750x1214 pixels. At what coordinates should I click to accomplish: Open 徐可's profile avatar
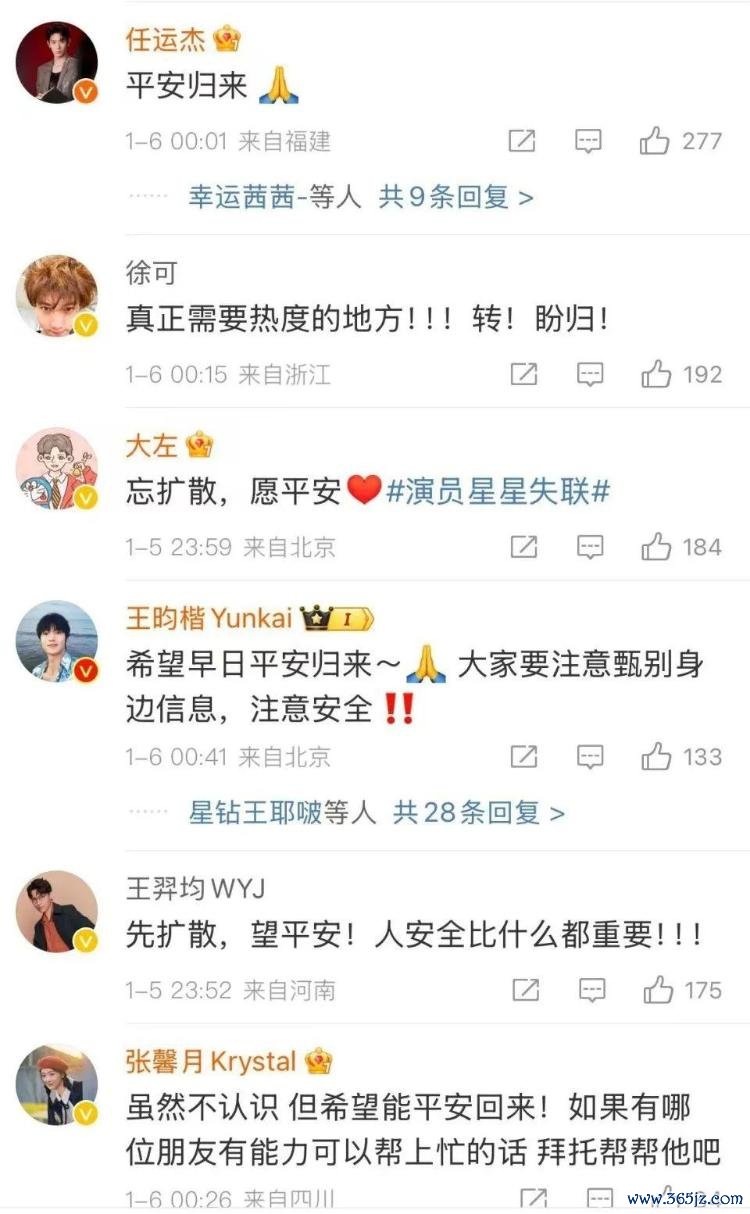tap(57, 296)
